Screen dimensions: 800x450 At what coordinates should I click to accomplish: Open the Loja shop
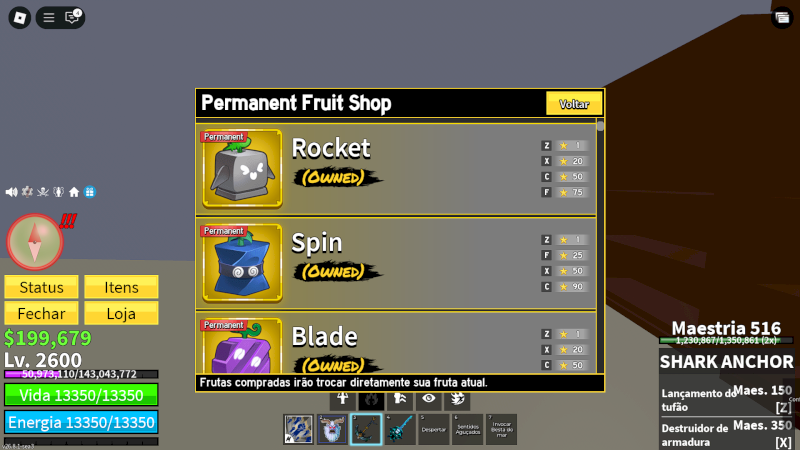tap(121, 313)
